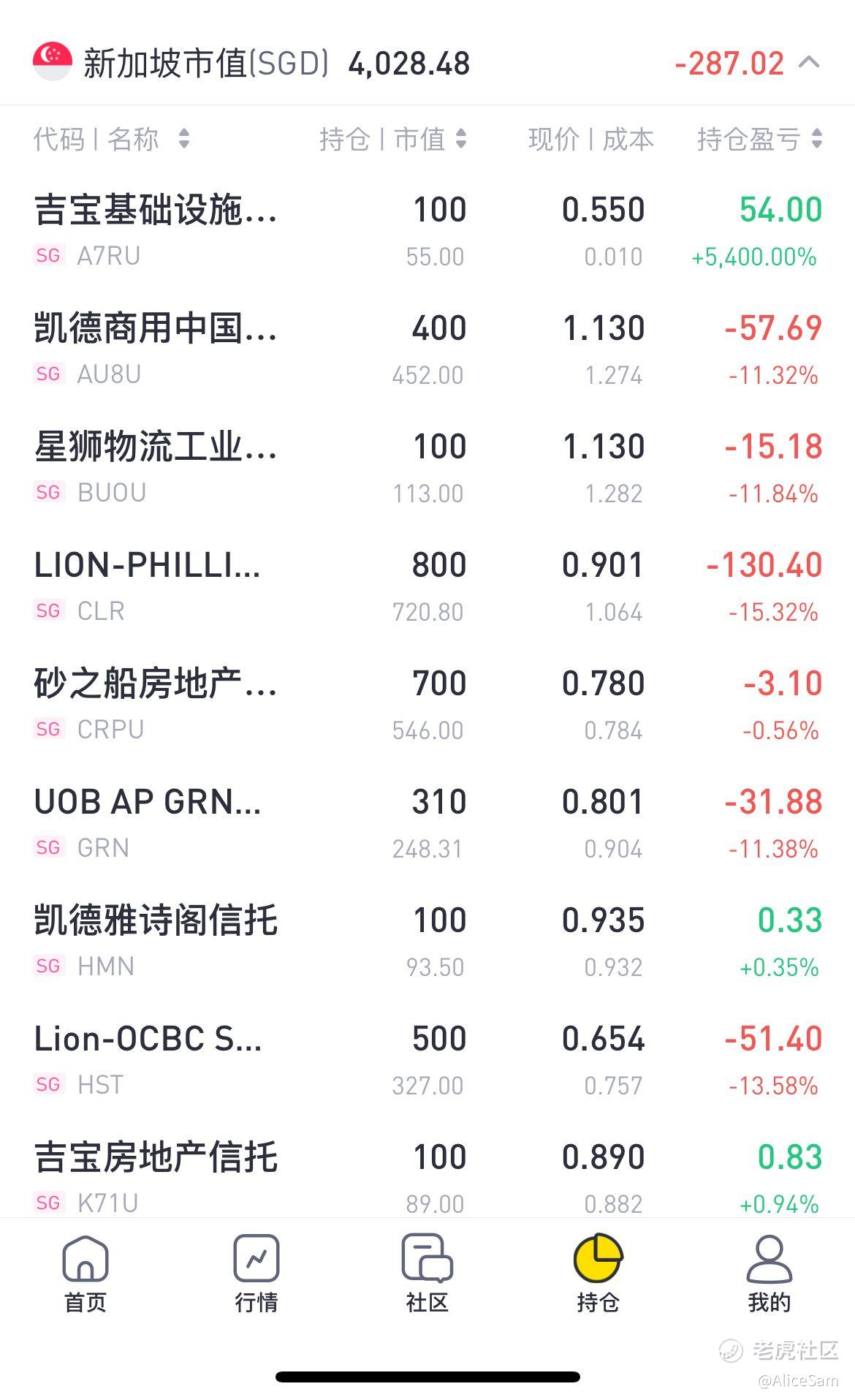
Task: Tap the 持仓 tab
Action: click(598, 1273)
